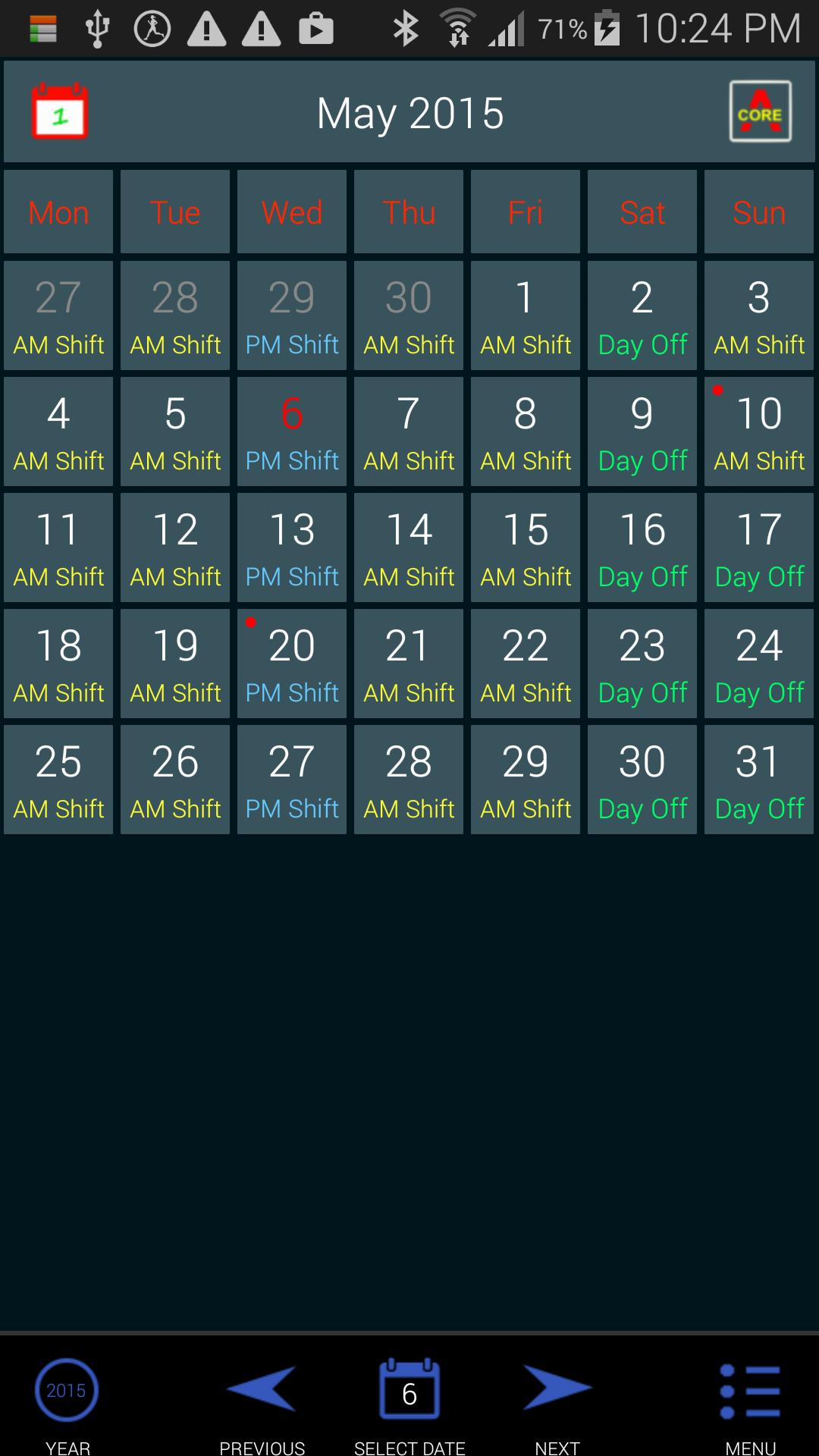Viewport: 819px width, 1456px height.
Task: Tap May 10 with the red reminder dot
Action: click(x=758, y=431)
